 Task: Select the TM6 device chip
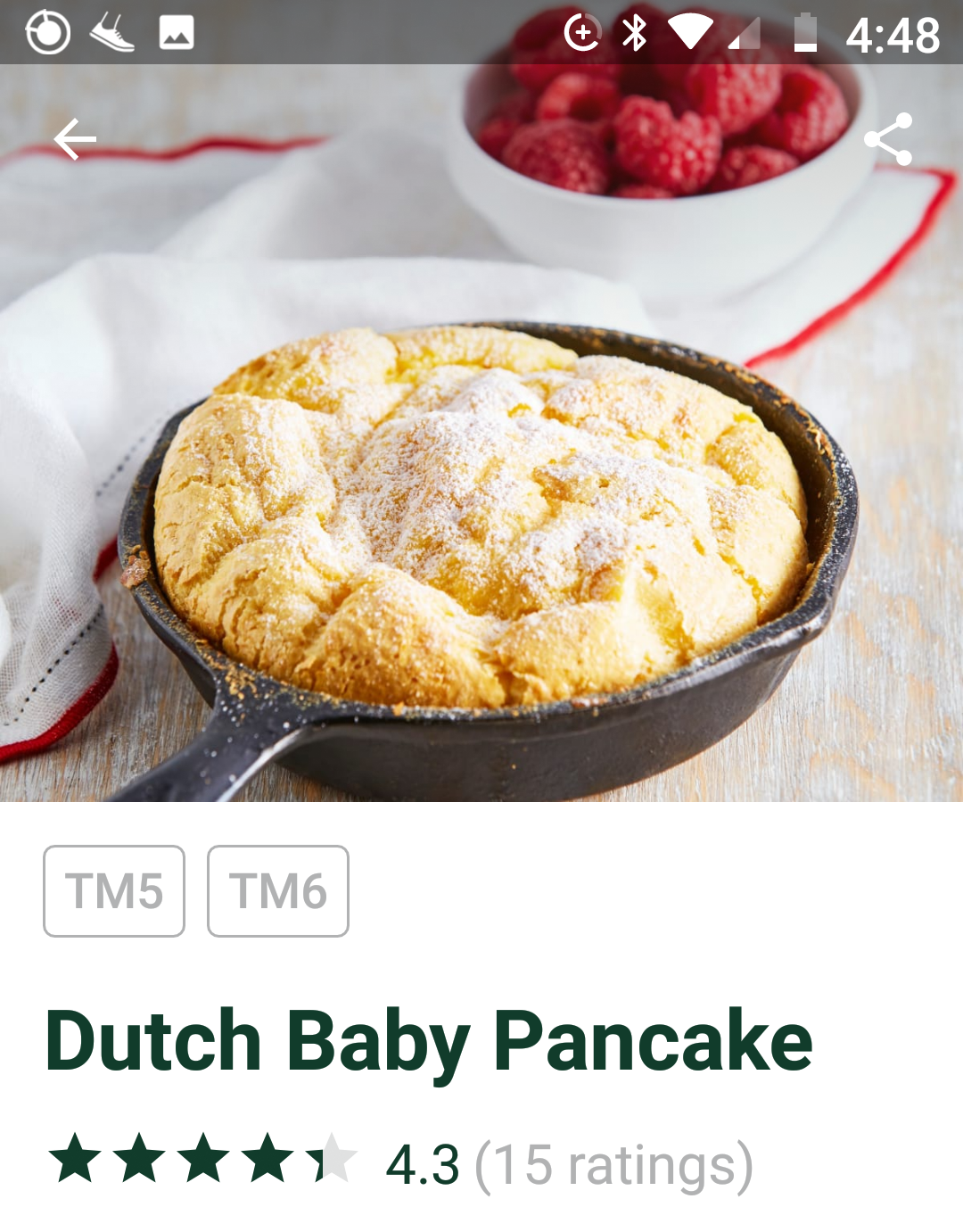click(278, 891)
